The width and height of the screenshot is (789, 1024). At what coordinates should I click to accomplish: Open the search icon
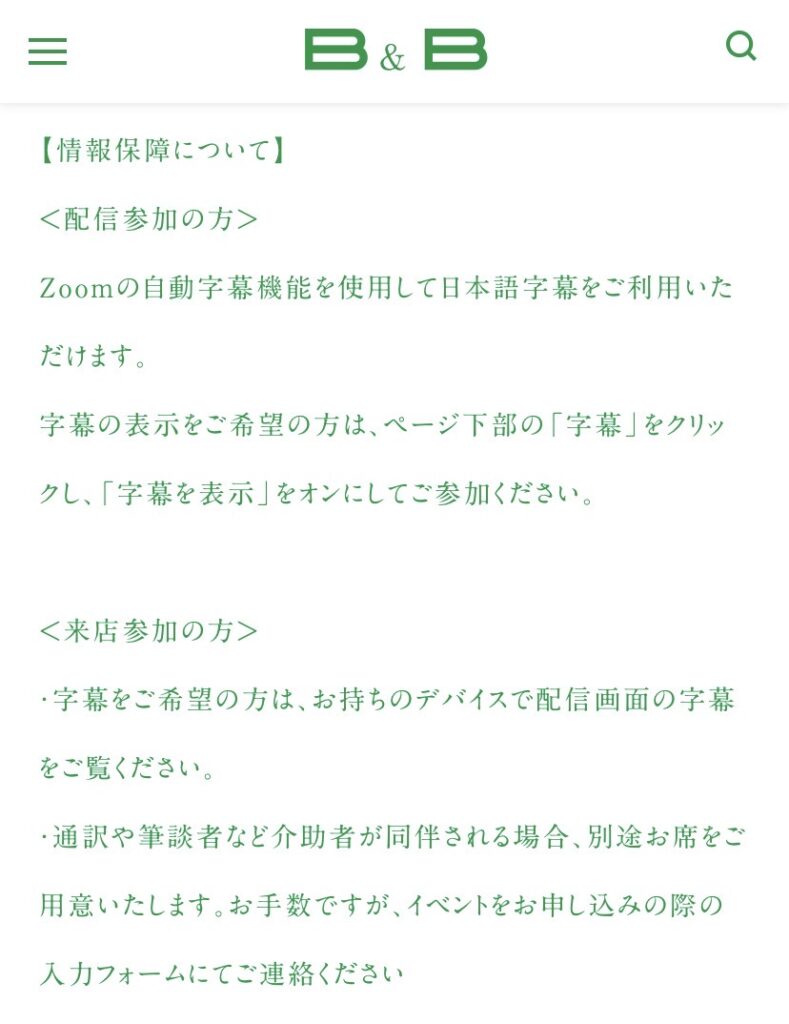tap(740, 46)
